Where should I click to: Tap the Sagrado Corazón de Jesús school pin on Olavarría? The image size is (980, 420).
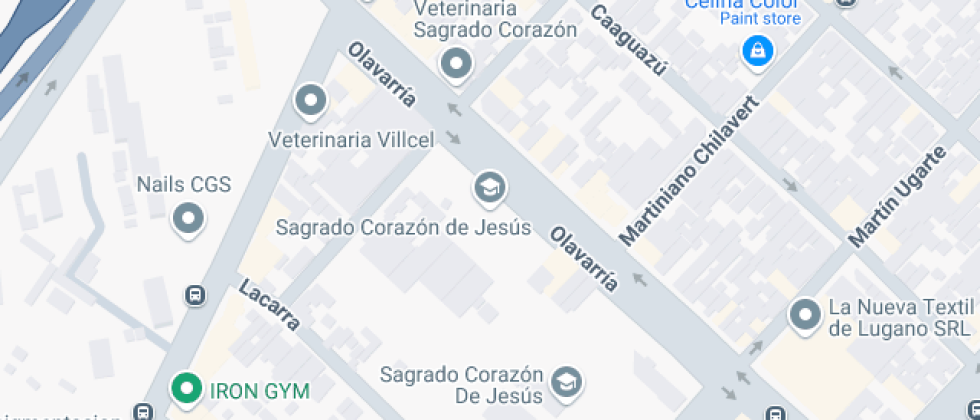pos(490,188)
